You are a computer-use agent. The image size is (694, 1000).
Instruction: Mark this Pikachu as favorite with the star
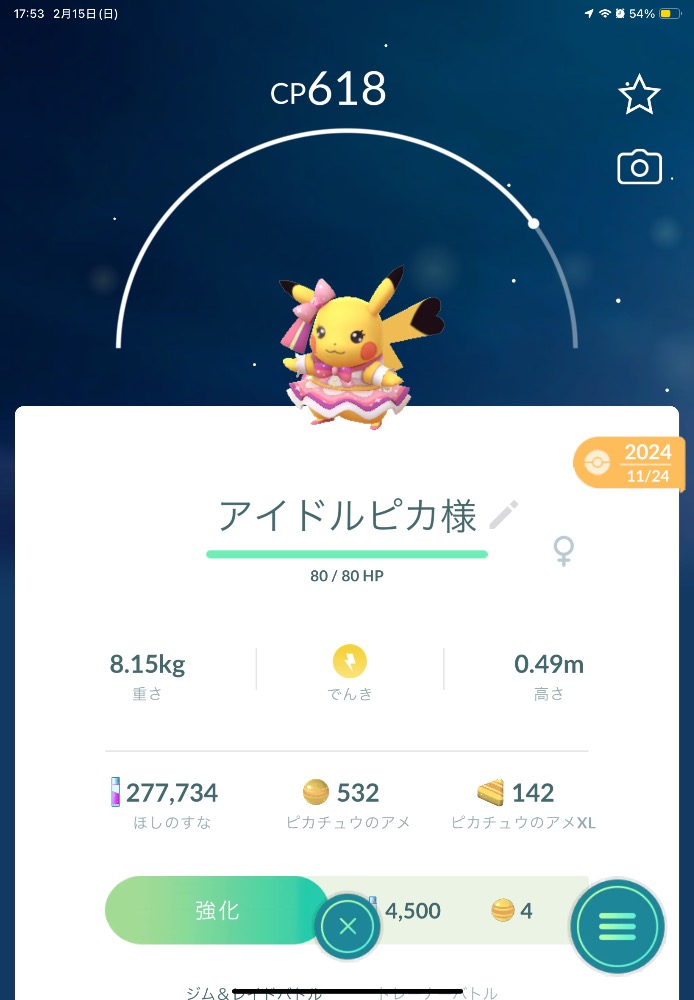point(639,95)
